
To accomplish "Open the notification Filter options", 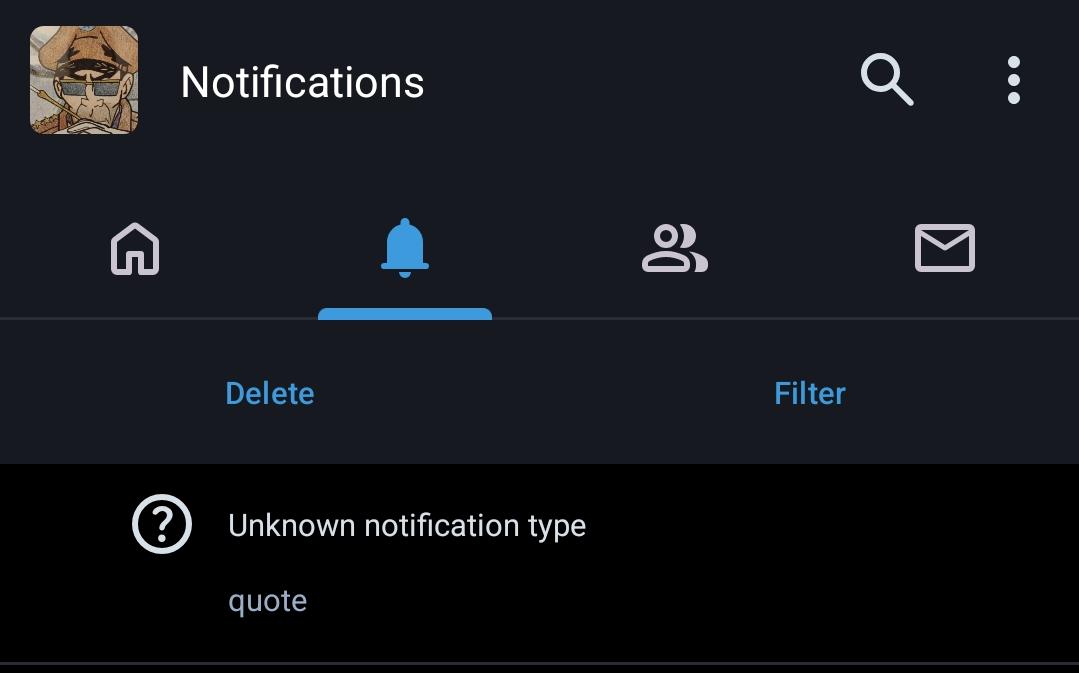I will (x=809, y=393).
